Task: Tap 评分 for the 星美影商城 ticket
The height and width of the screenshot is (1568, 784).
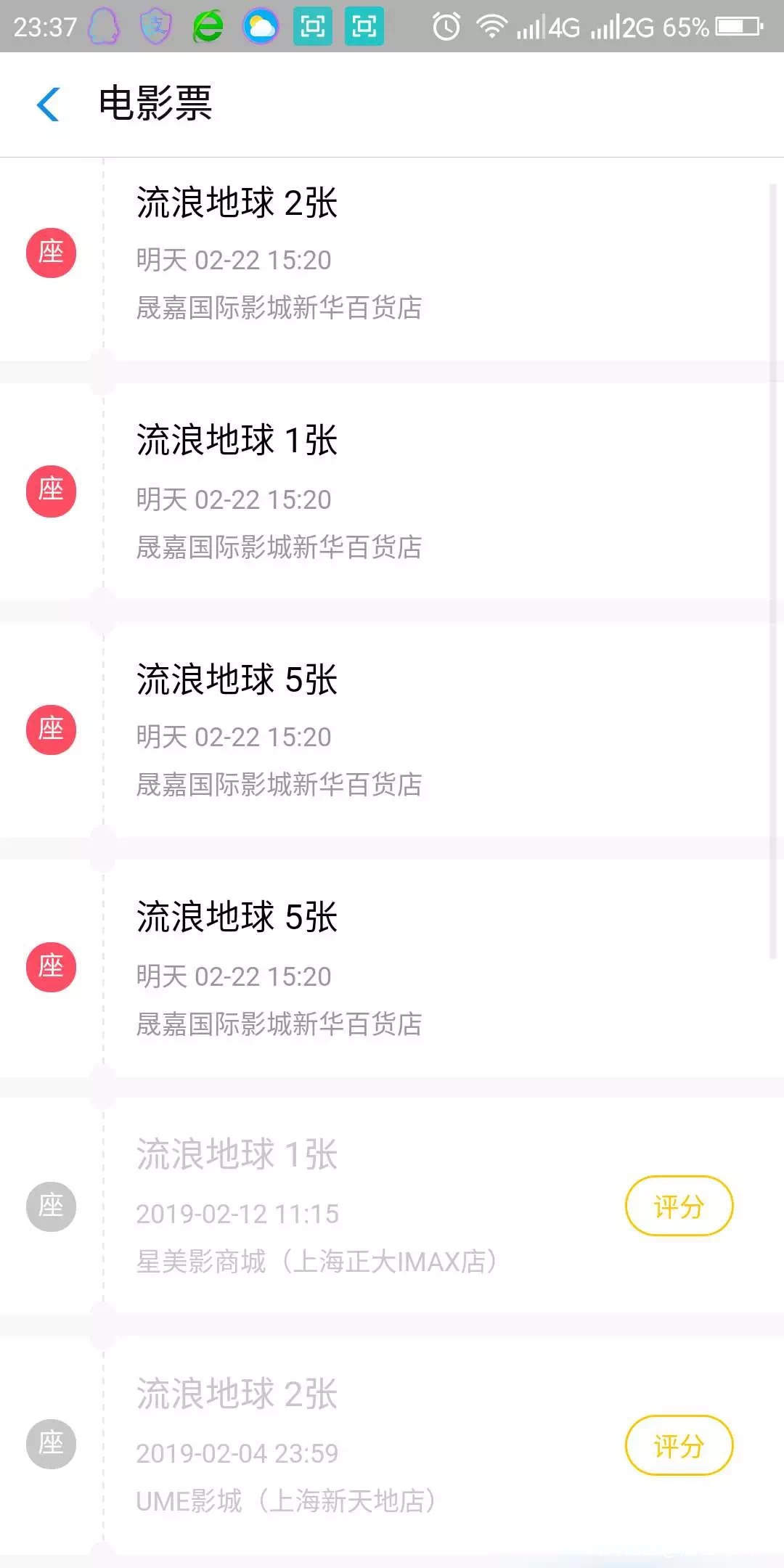Action: (x=679, y=1206)
